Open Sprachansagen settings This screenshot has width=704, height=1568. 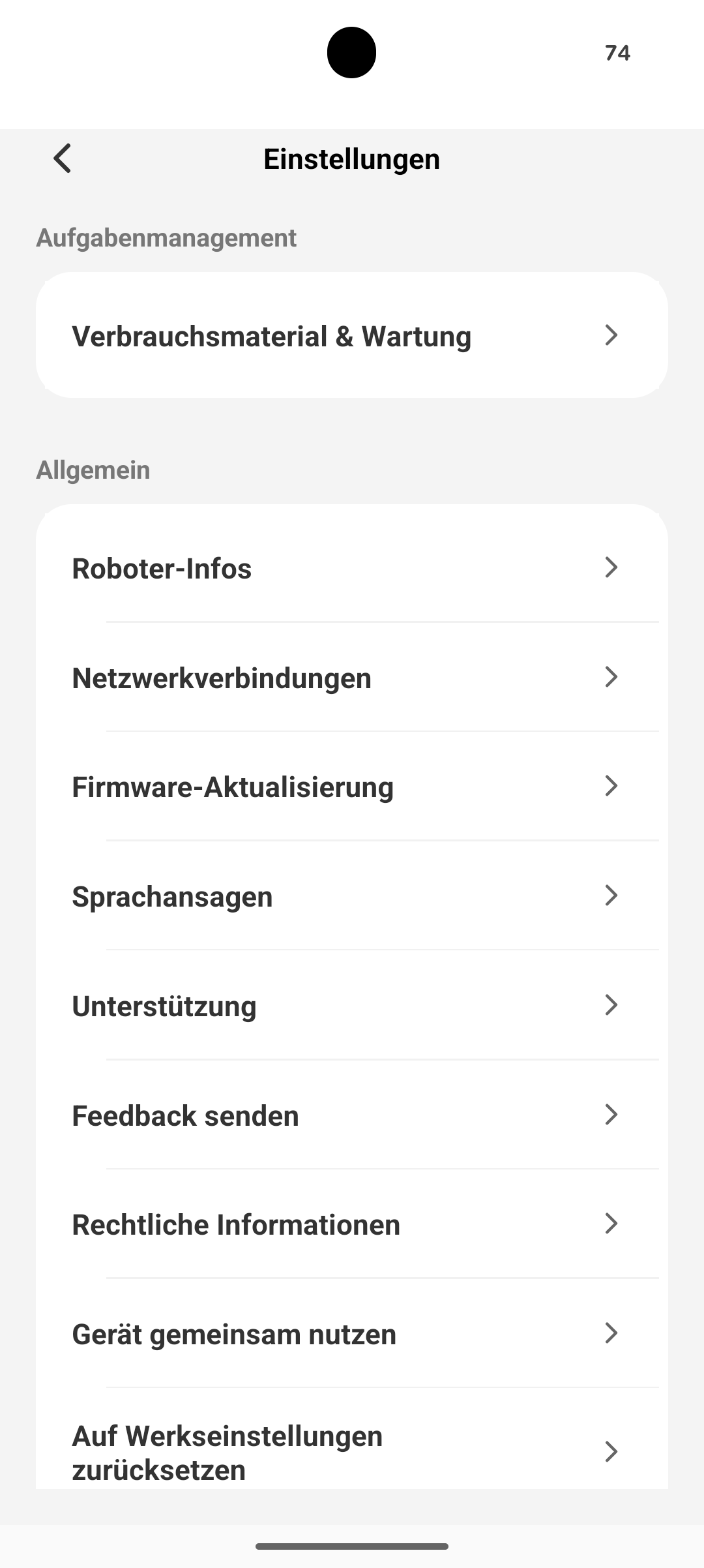pyautogui.click(x=352, y=896)
